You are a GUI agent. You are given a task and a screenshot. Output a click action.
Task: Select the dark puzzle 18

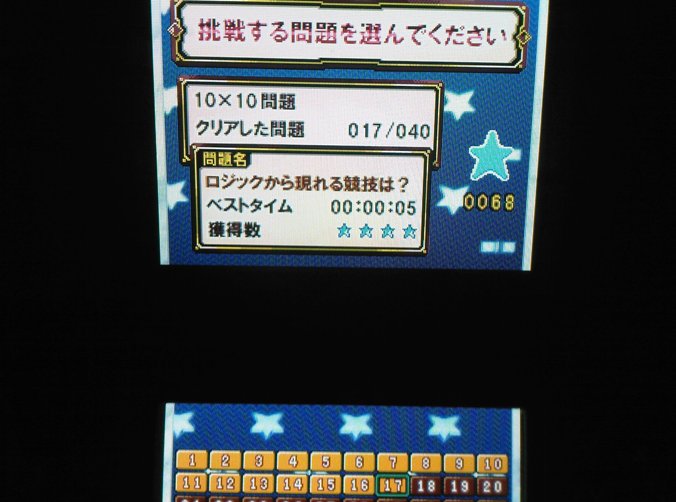point(425,484)
